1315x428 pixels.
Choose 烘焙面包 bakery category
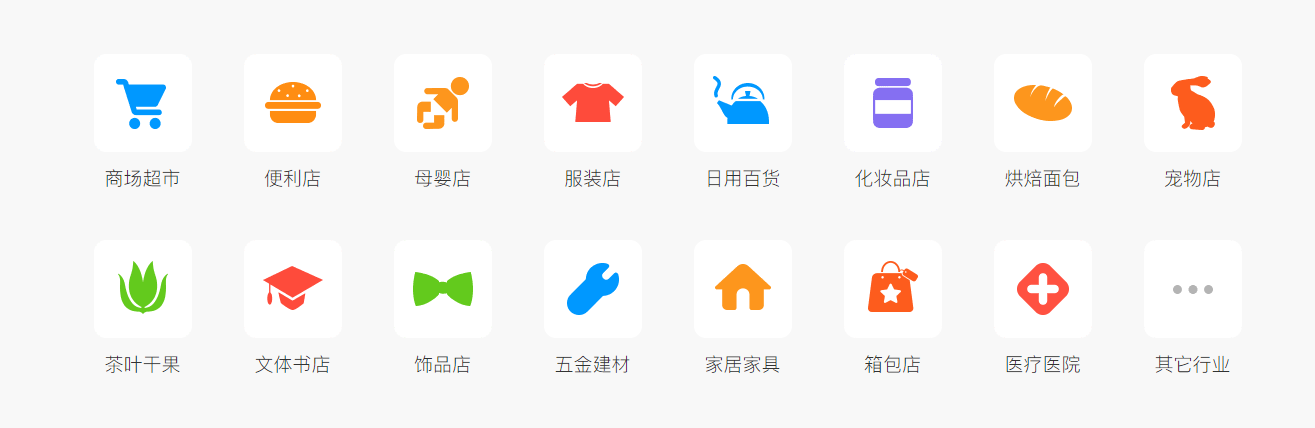(1043, 103)
